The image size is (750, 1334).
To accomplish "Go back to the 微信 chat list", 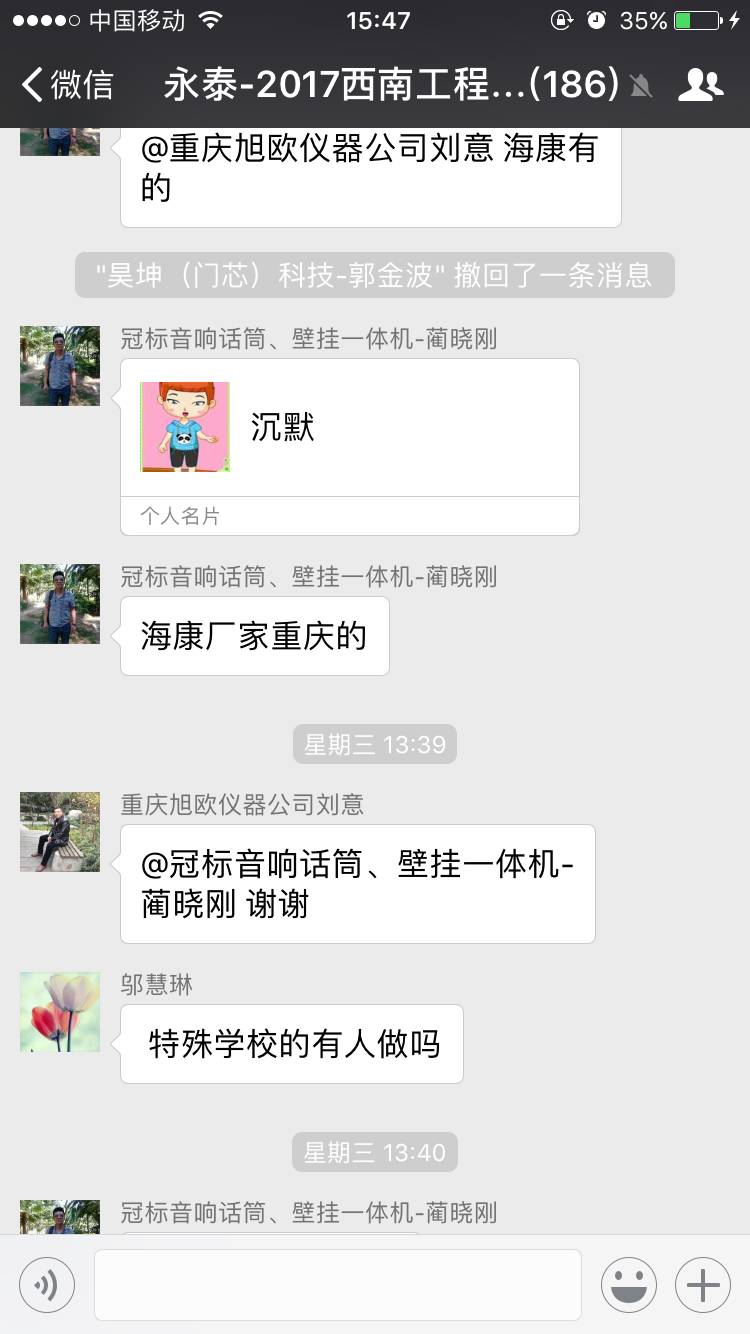I will coord(68,85).
